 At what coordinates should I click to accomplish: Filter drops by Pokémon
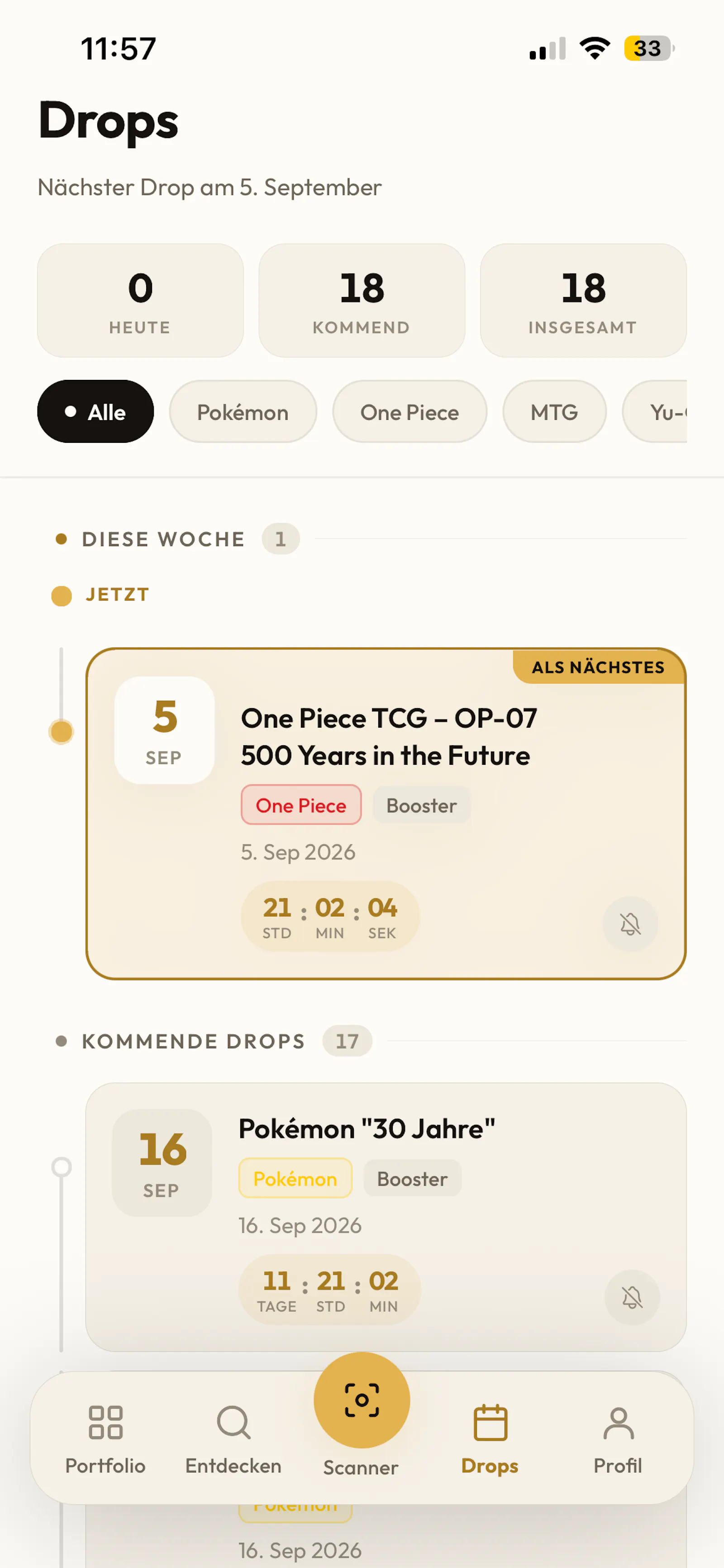(243, 412)
